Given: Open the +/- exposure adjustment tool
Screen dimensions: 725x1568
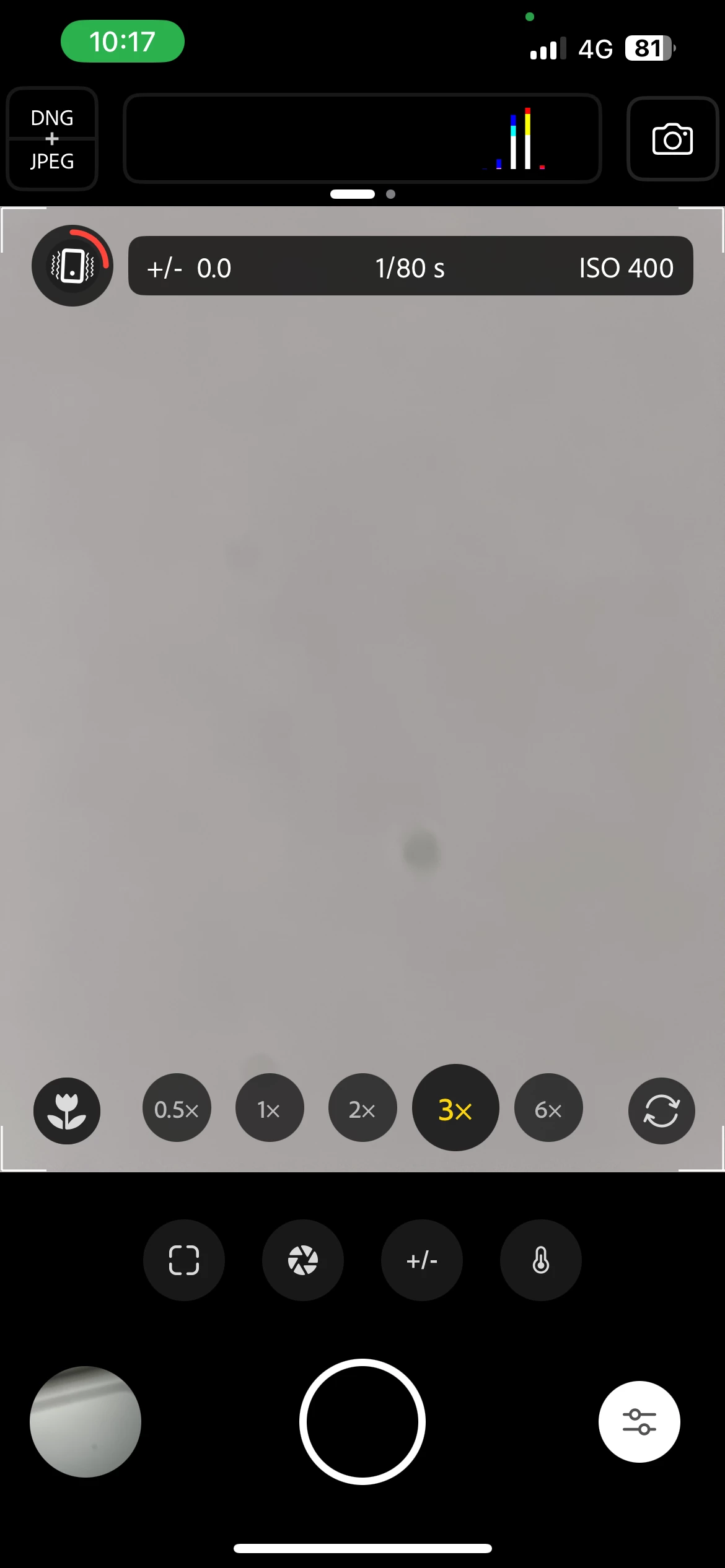Looking at the screenshot, I should (422, 1260).
